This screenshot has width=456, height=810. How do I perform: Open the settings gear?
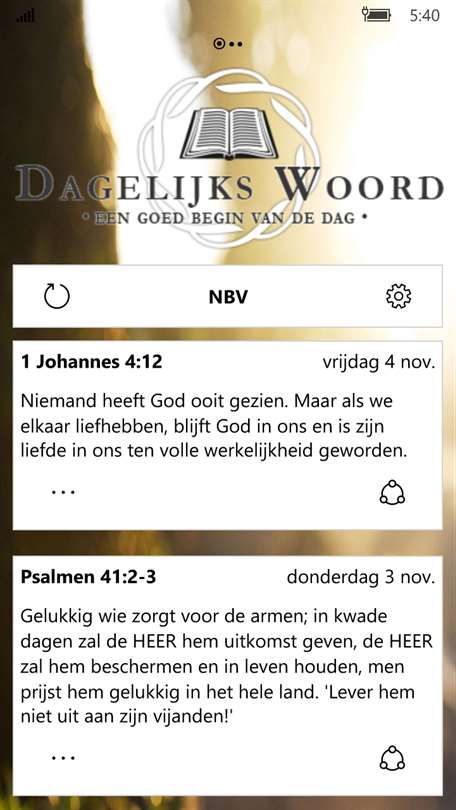click(x=398, y=297)
